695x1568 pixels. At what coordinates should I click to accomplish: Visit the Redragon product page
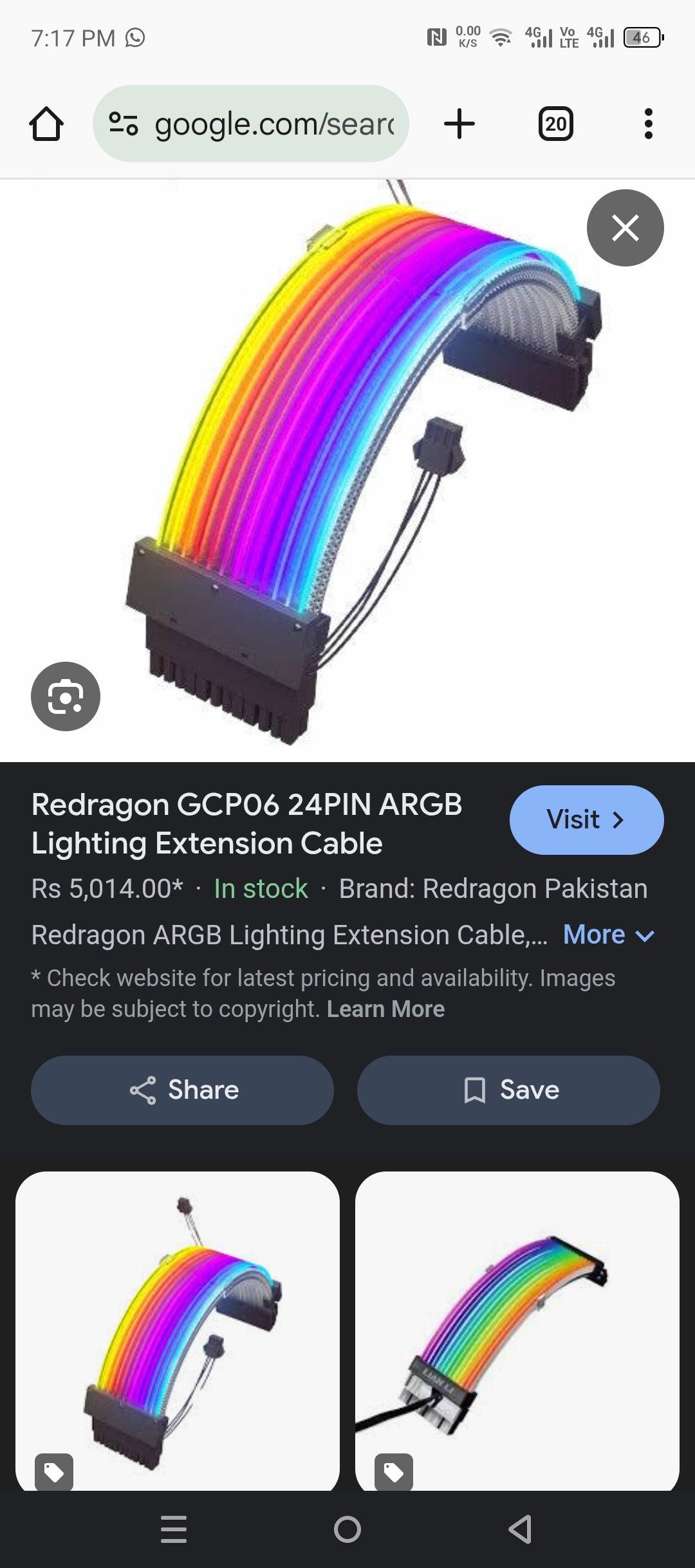586,819
